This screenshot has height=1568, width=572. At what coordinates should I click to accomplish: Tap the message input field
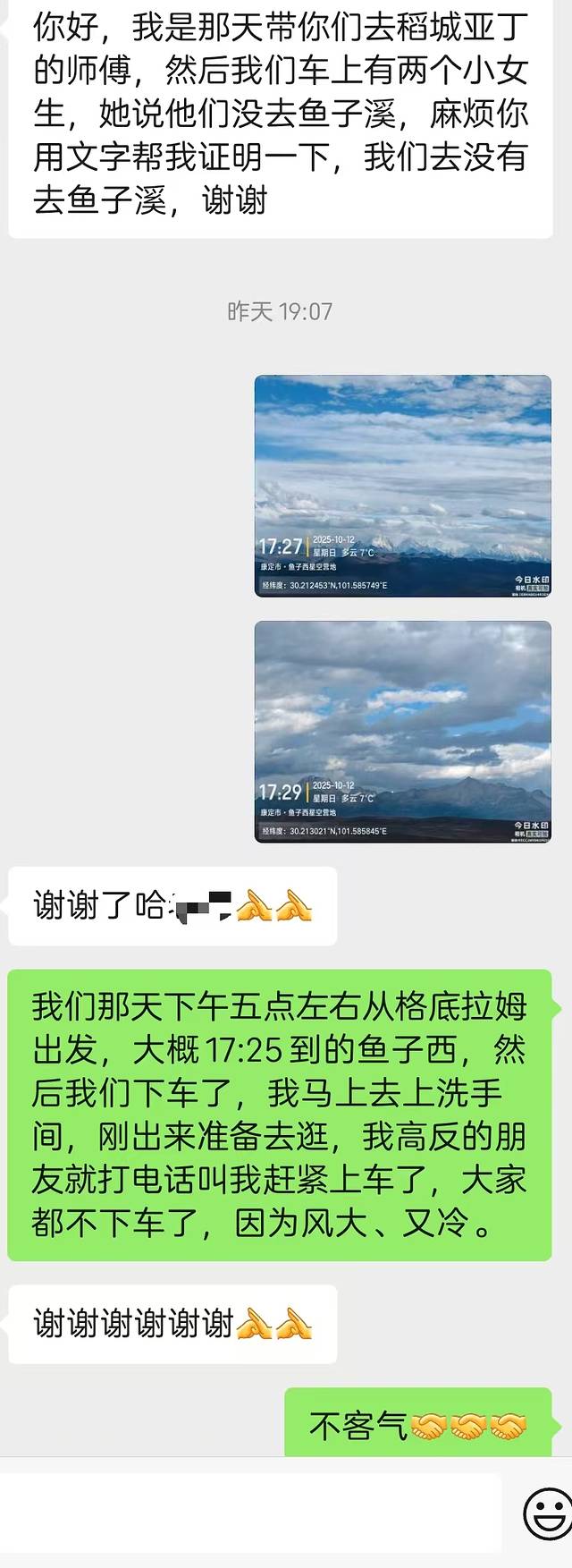[x=250, y=1513]
